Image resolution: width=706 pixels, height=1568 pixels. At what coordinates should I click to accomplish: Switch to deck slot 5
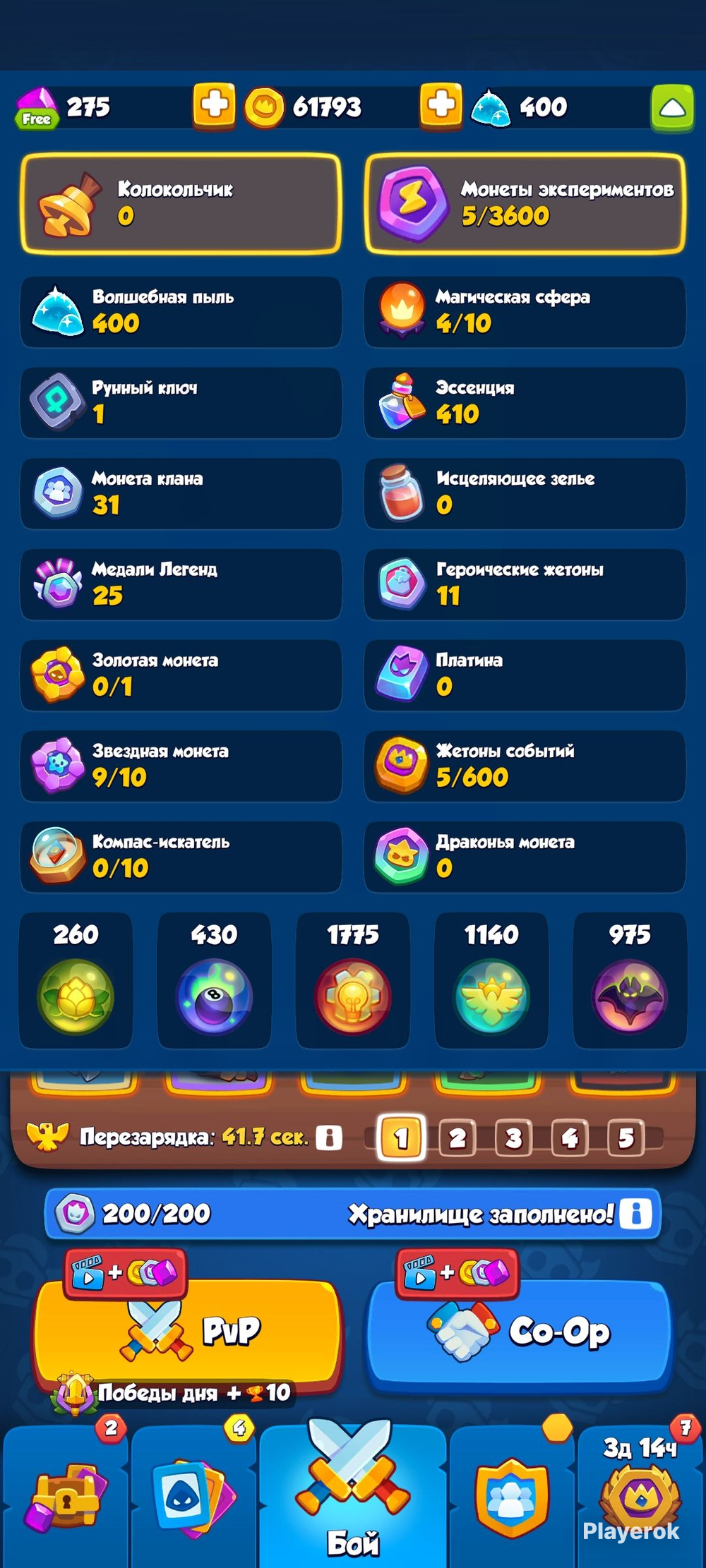tap(626, 1138)
